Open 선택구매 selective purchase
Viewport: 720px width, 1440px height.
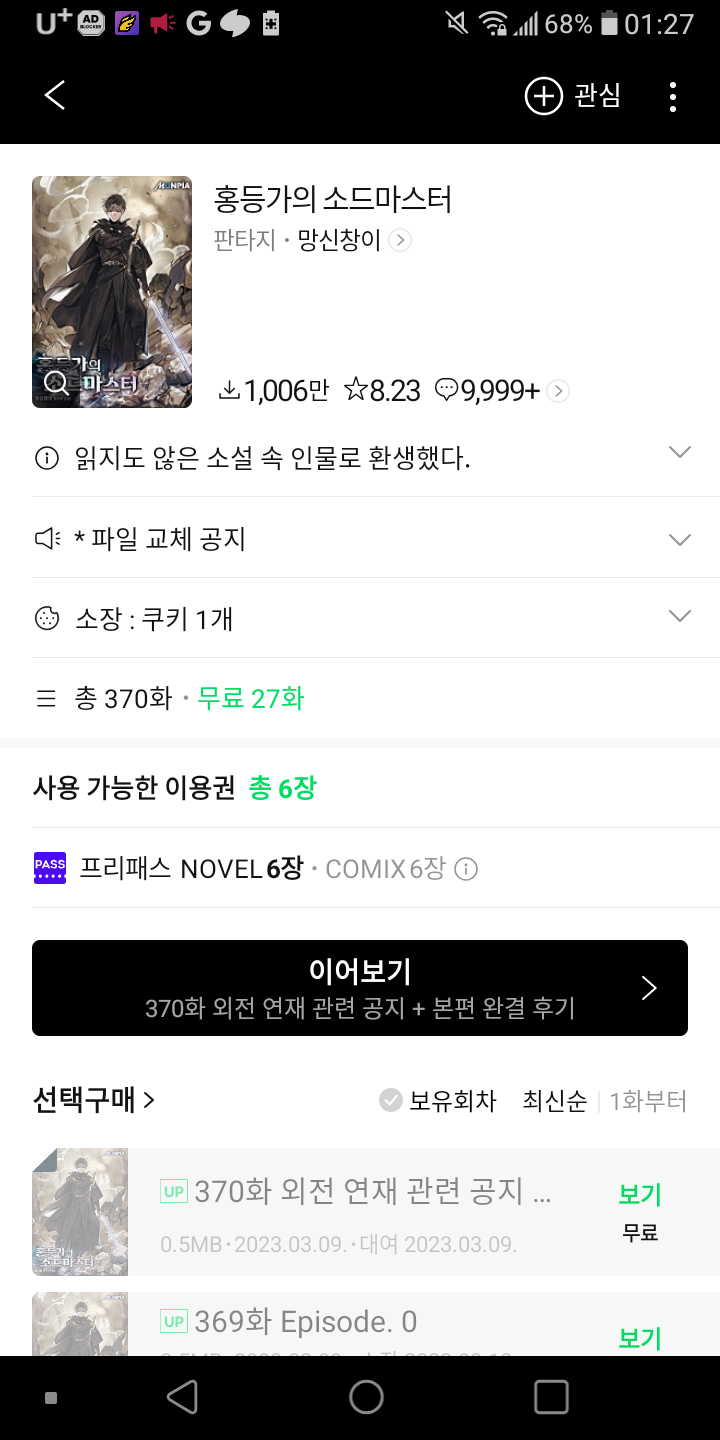pyautogui.click(x=94, y=1101)
